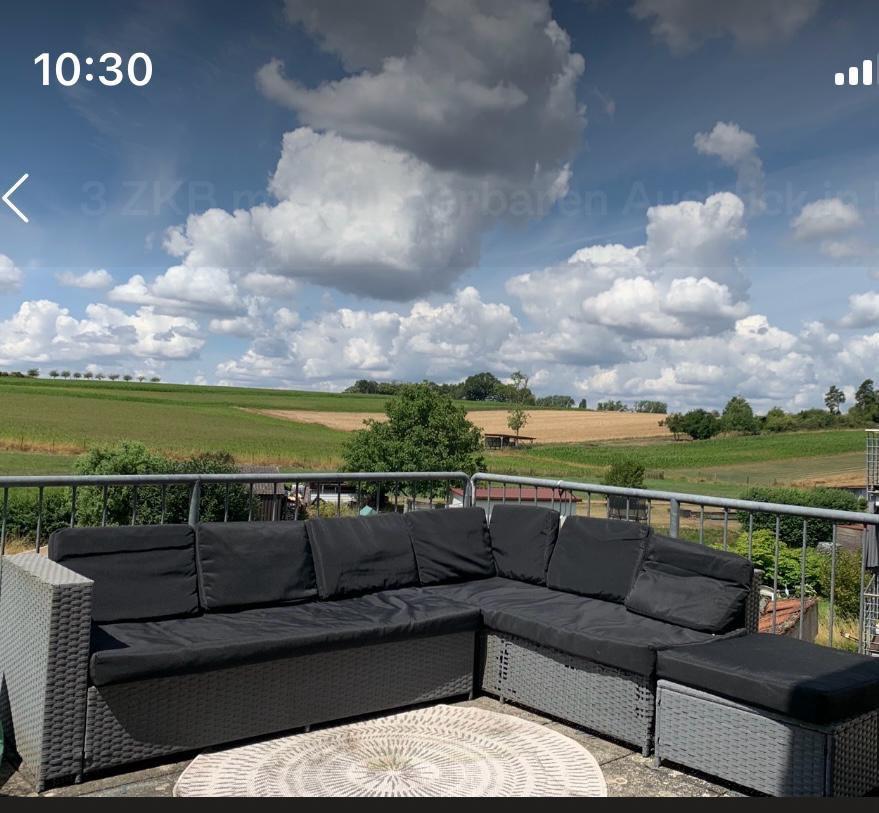Go back using the left arrow
This screenshot has height=813, width=879.
point(16,198)
